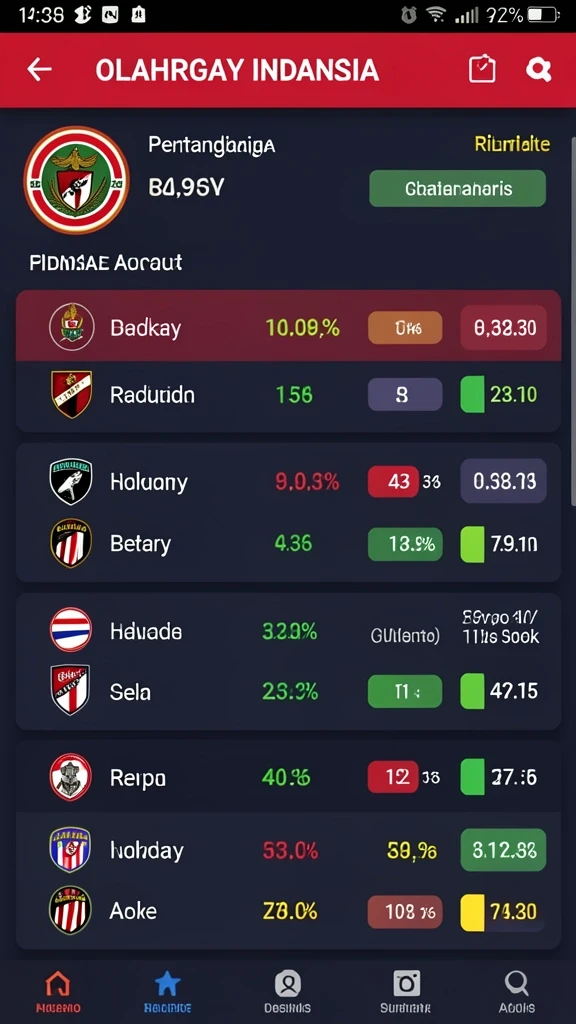Viewport: 576px width, 1024px height.
Task: Switch to the camera tab in bottom bar
Action: pyautogui.click(x=406, y=991)
